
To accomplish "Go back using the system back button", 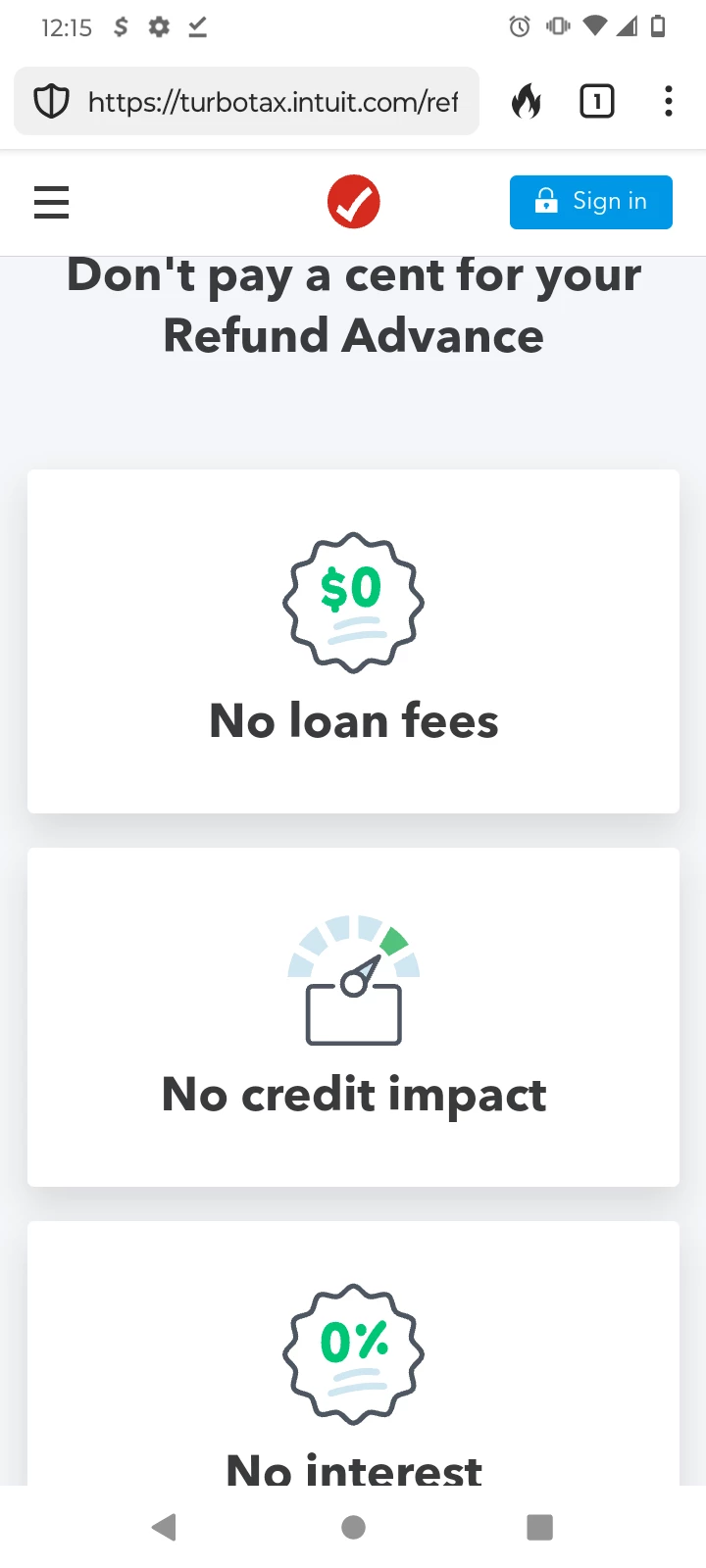I will point(164,1527).
